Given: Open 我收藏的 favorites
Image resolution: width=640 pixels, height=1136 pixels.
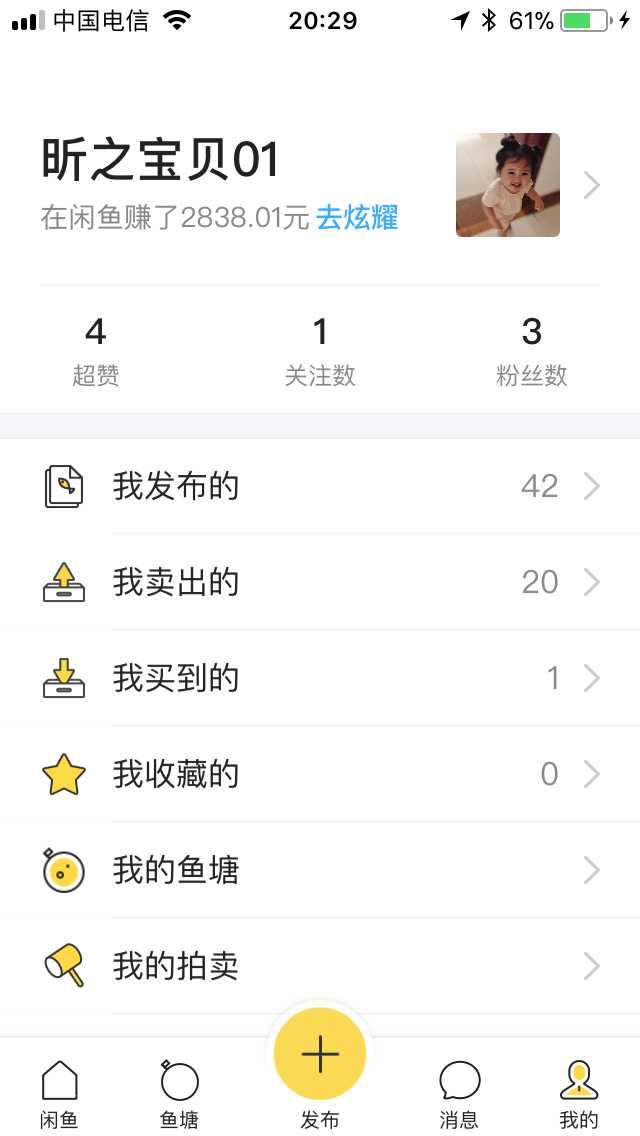Looking at the screenshot, I should 320,774.
